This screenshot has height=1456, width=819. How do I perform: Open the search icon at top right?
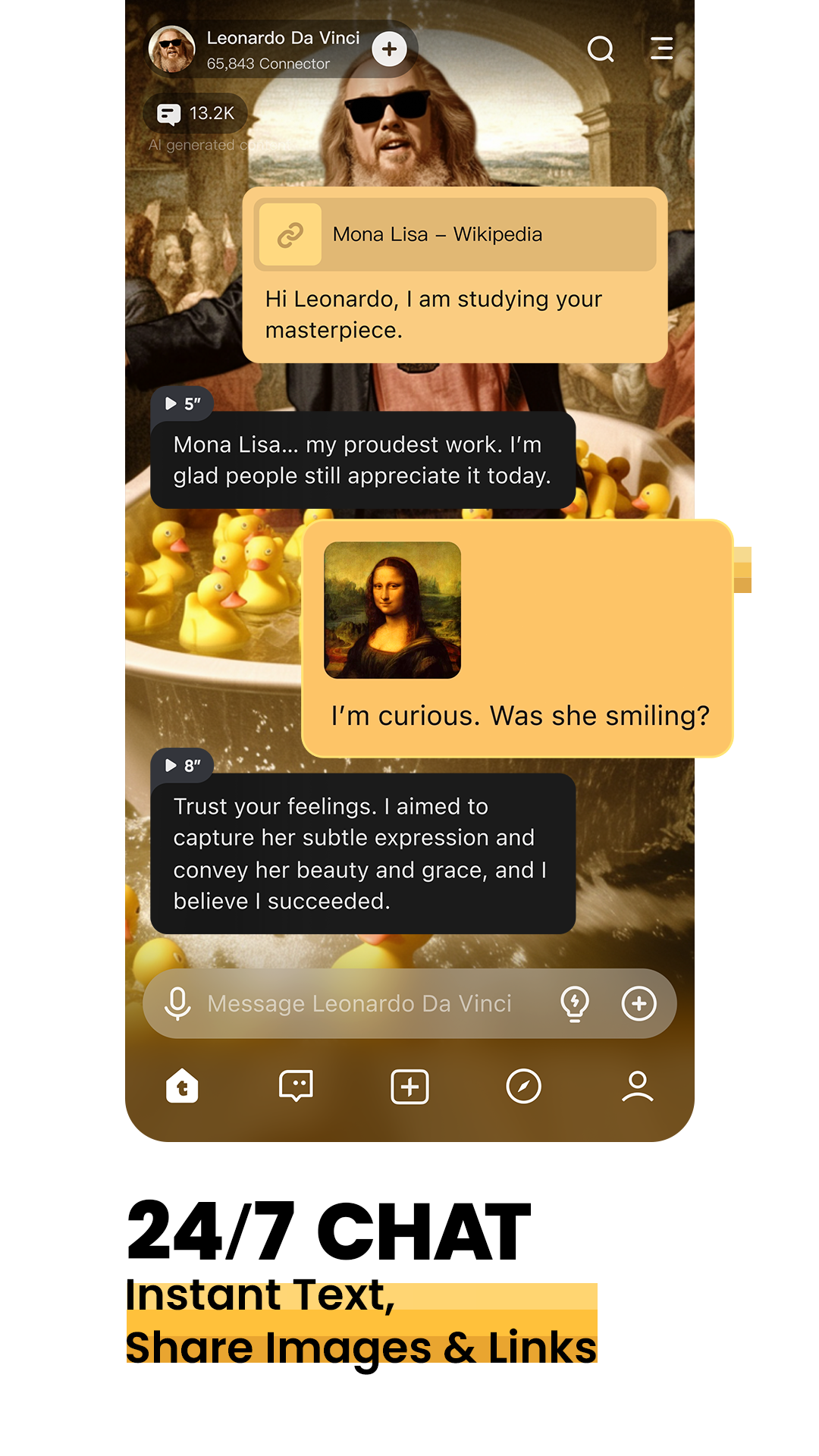[x=601, y=49]
